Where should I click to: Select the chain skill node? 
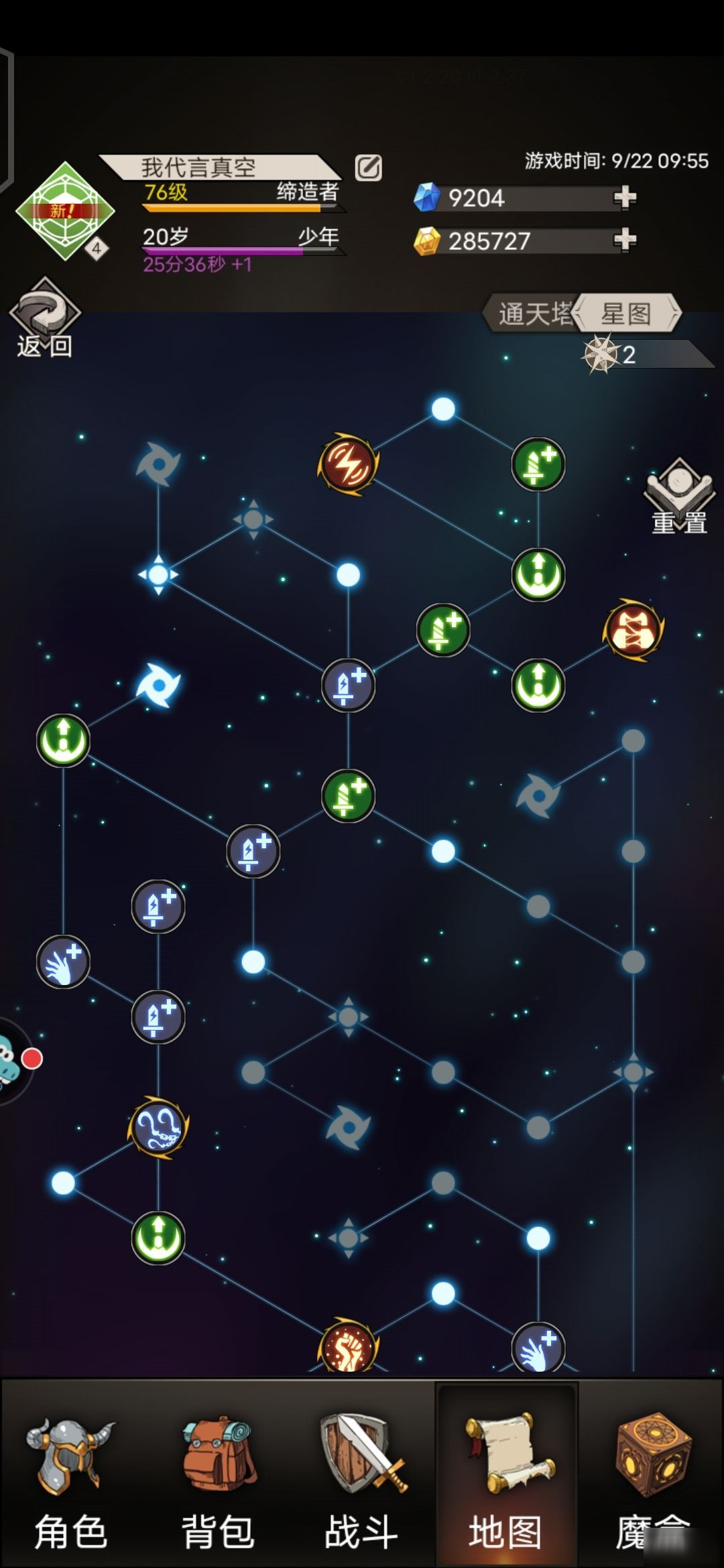[158, 1128]
